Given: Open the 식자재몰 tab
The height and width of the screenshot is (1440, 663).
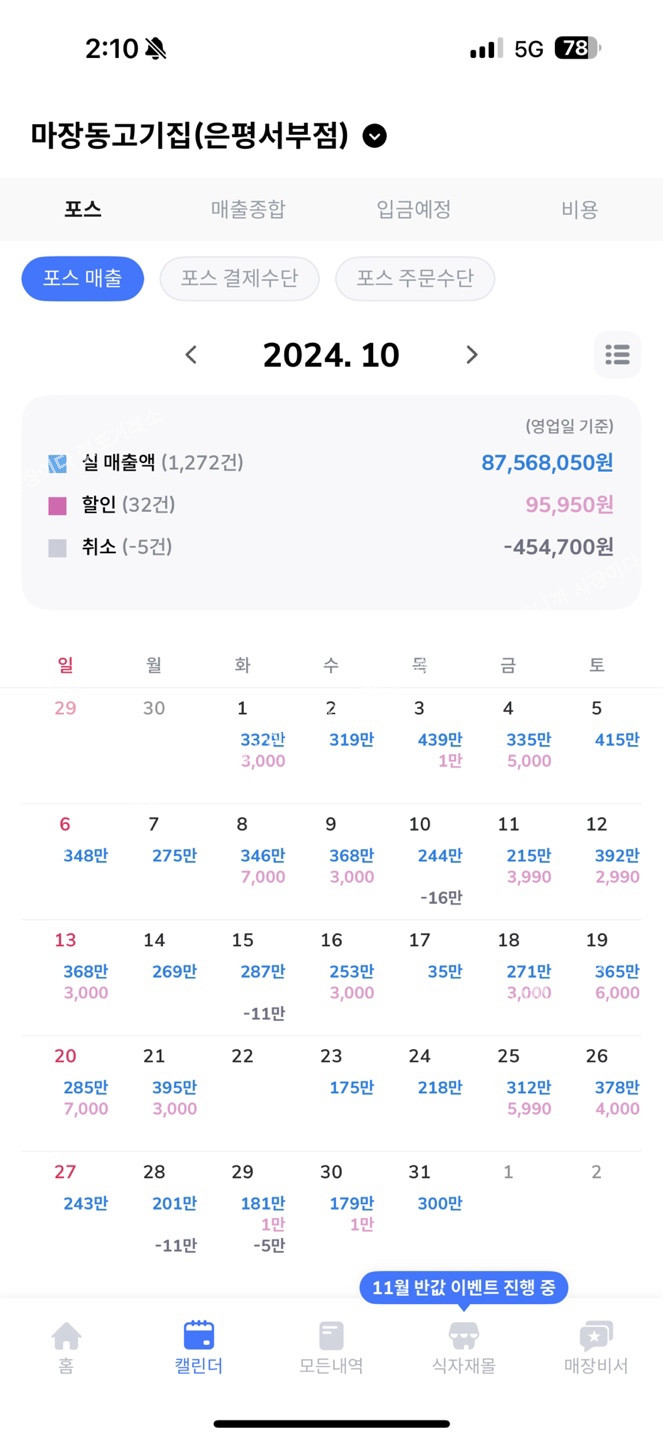Looking at the screenshot, I should (463, 1346).
